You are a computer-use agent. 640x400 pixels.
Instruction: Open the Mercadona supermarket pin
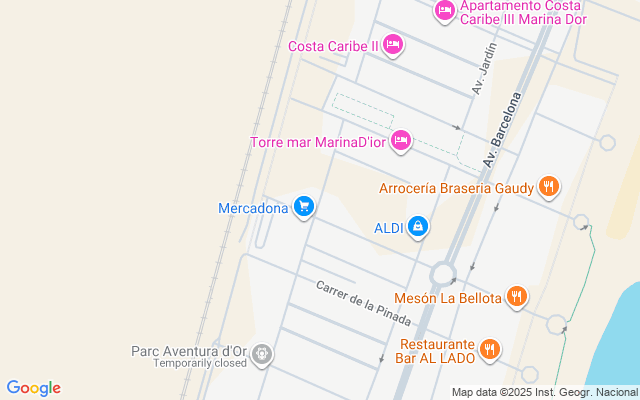(x=304, y=207)
